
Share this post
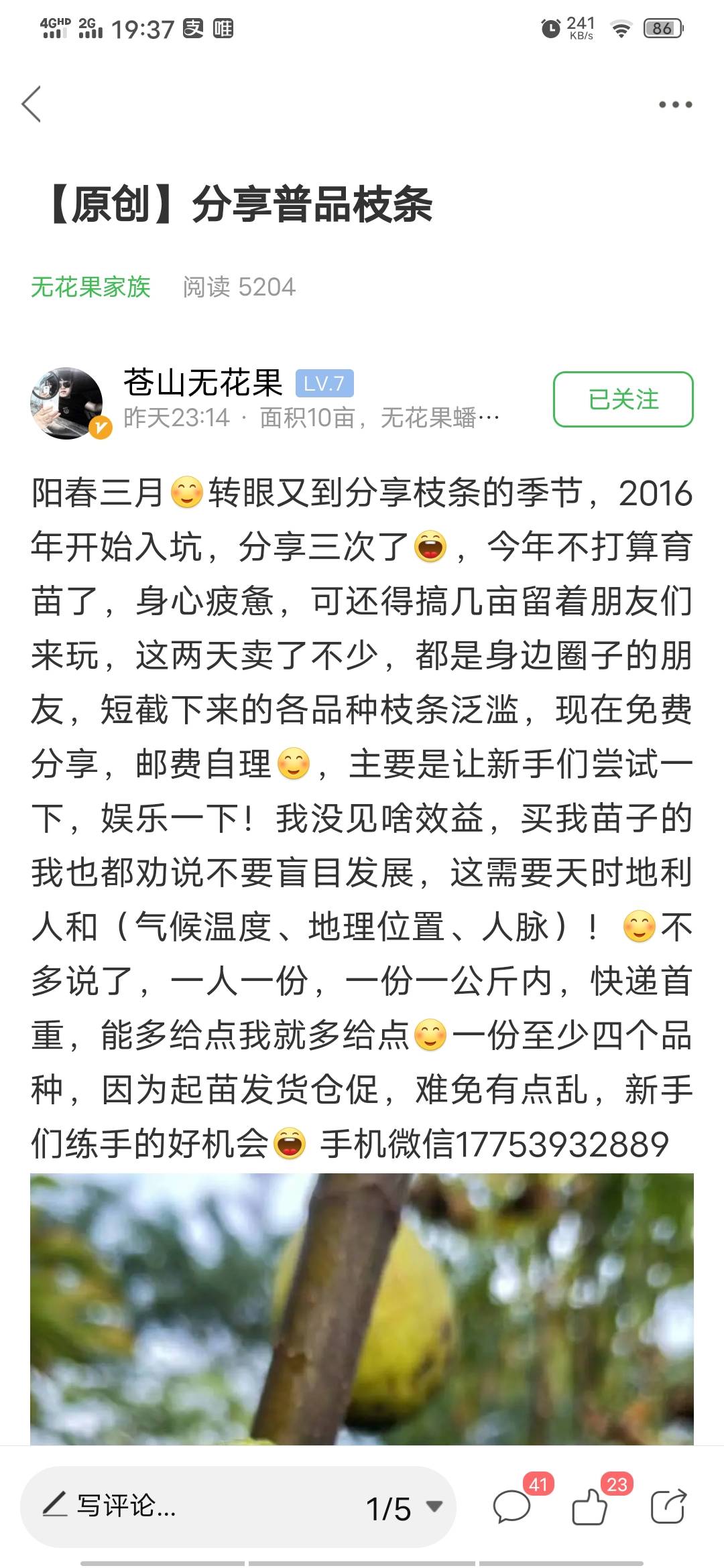668,1508
